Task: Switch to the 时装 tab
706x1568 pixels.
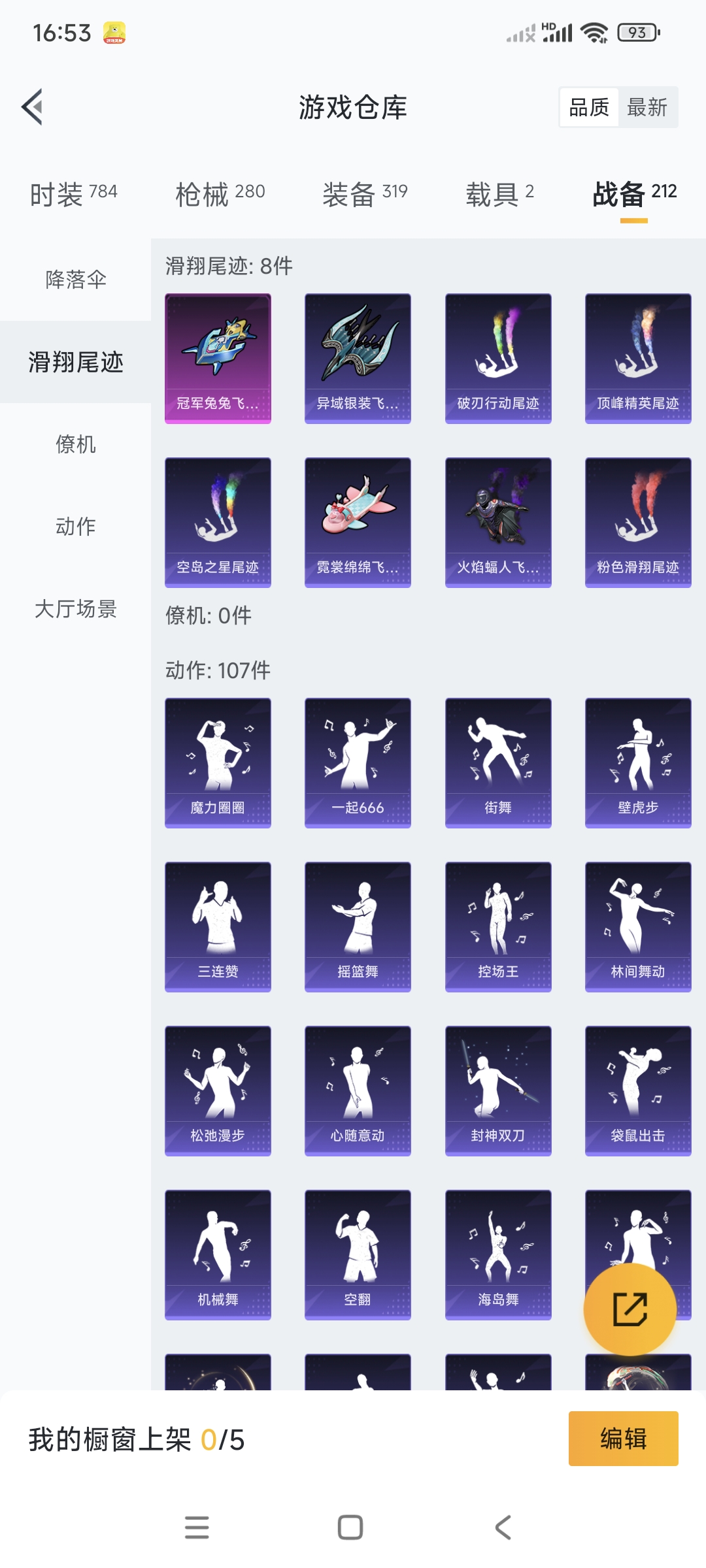Action: (x=73, y=194)
